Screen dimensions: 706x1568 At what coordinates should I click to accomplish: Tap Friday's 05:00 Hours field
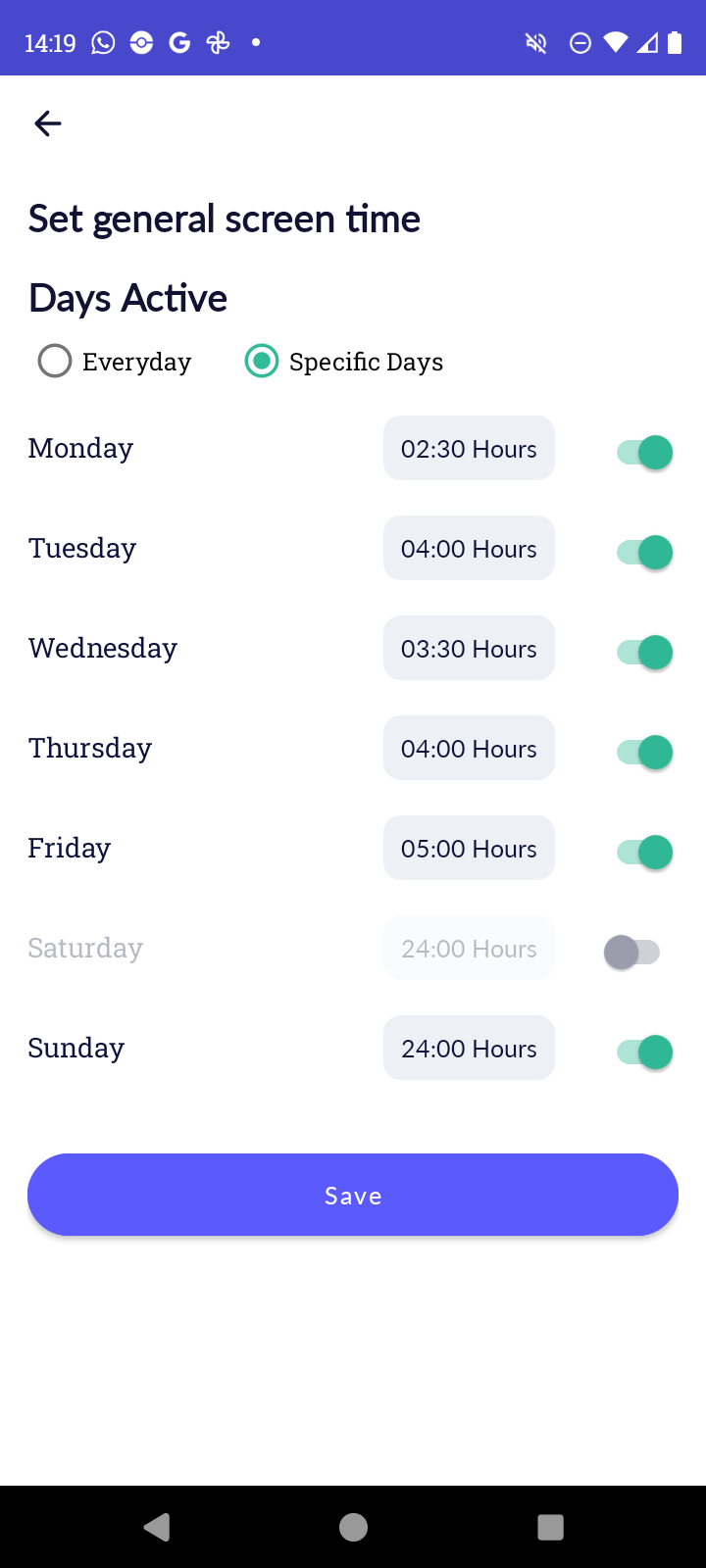[469, 849]
